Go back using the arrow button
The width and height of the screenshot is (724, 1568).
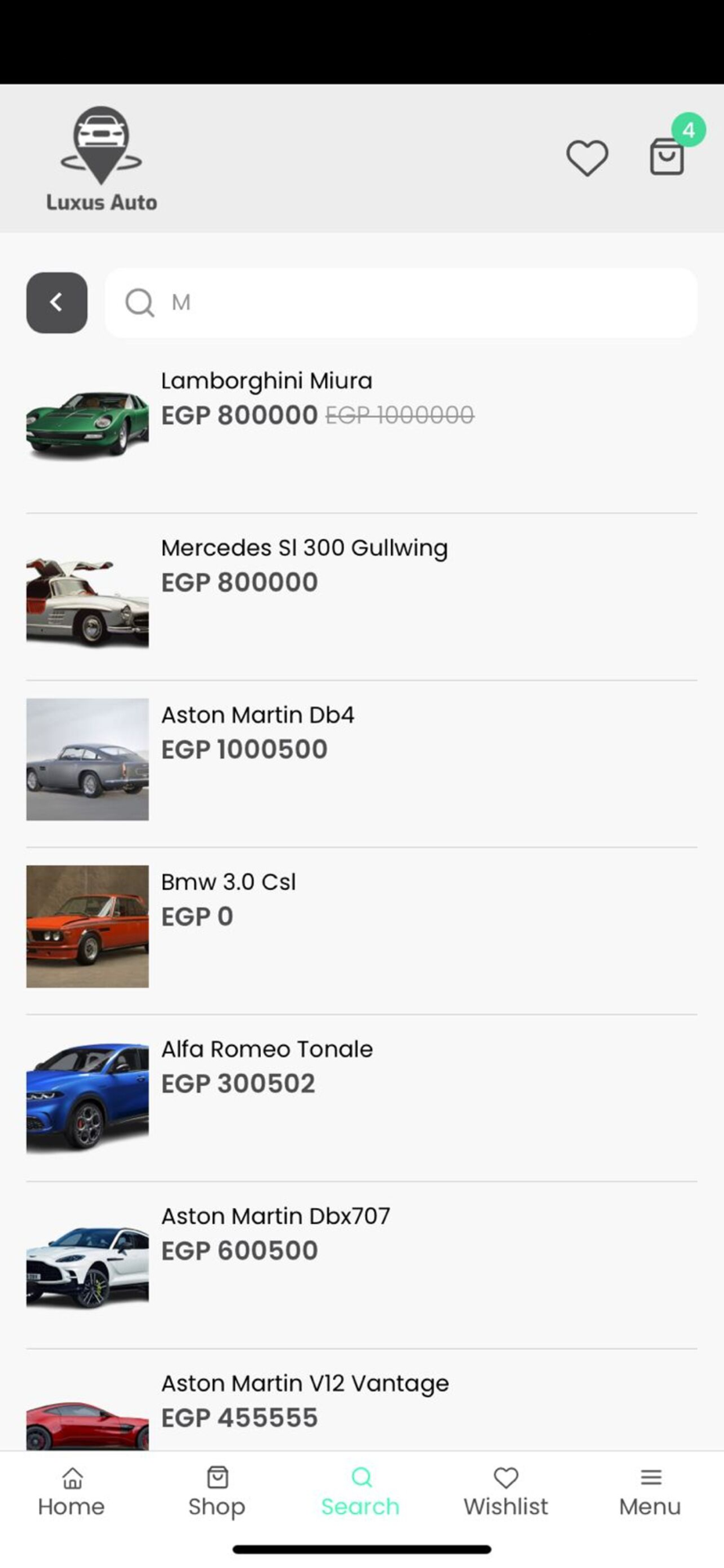[x=56, y=303]
